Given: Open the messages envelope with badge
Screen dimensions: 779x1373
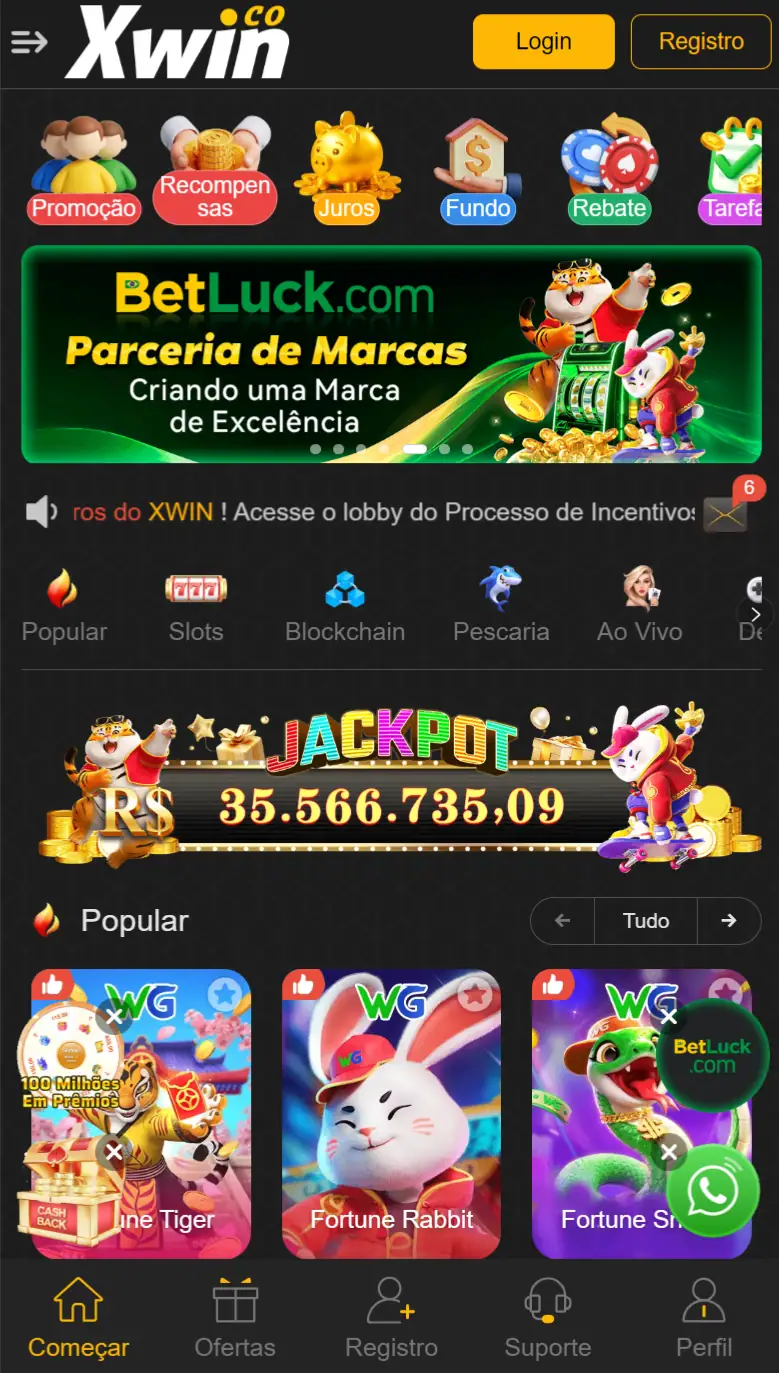Looking at the screenshot, I should [725, 512].
